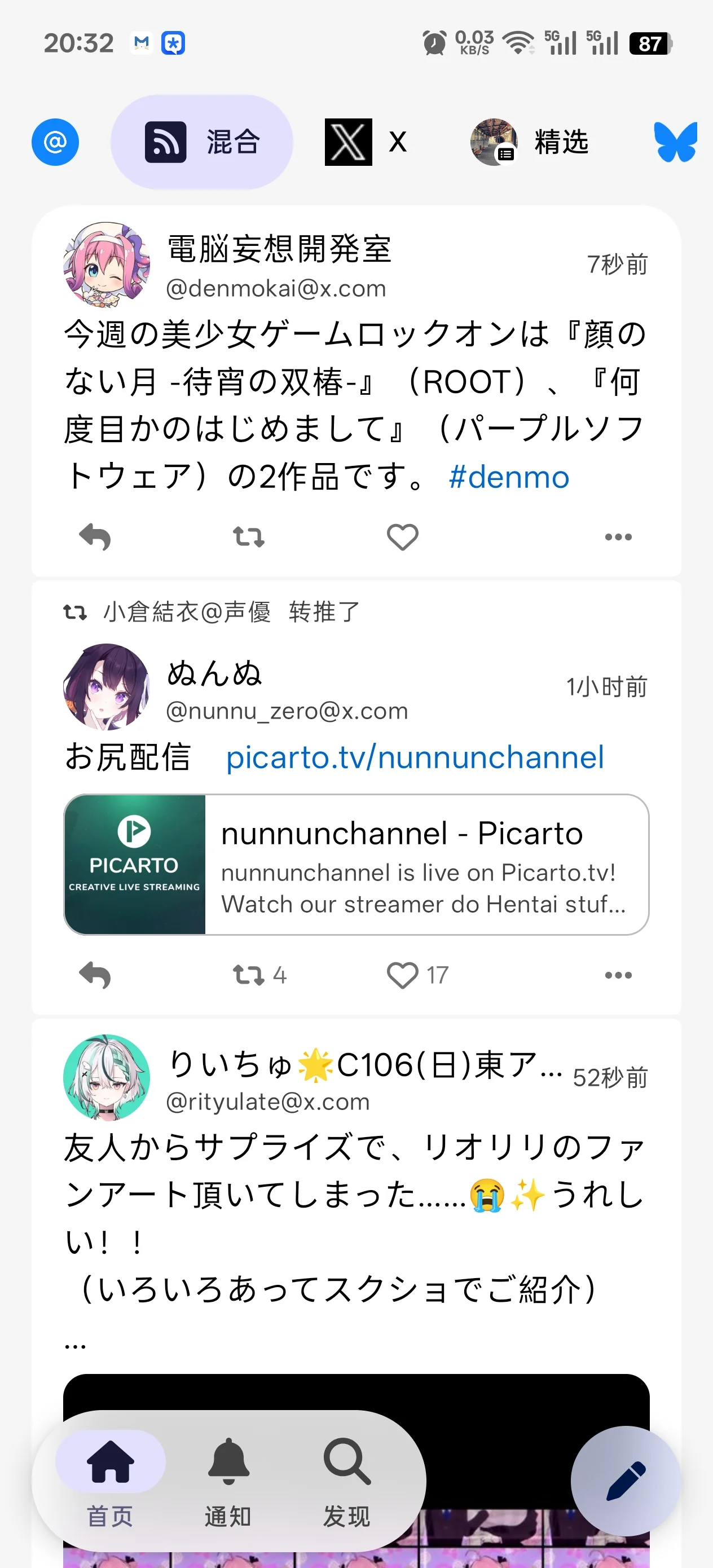The image size is (713, 1568).
Task: Open the nunnunchannel - Picarto preview card
Action: [x=356, y=864]
